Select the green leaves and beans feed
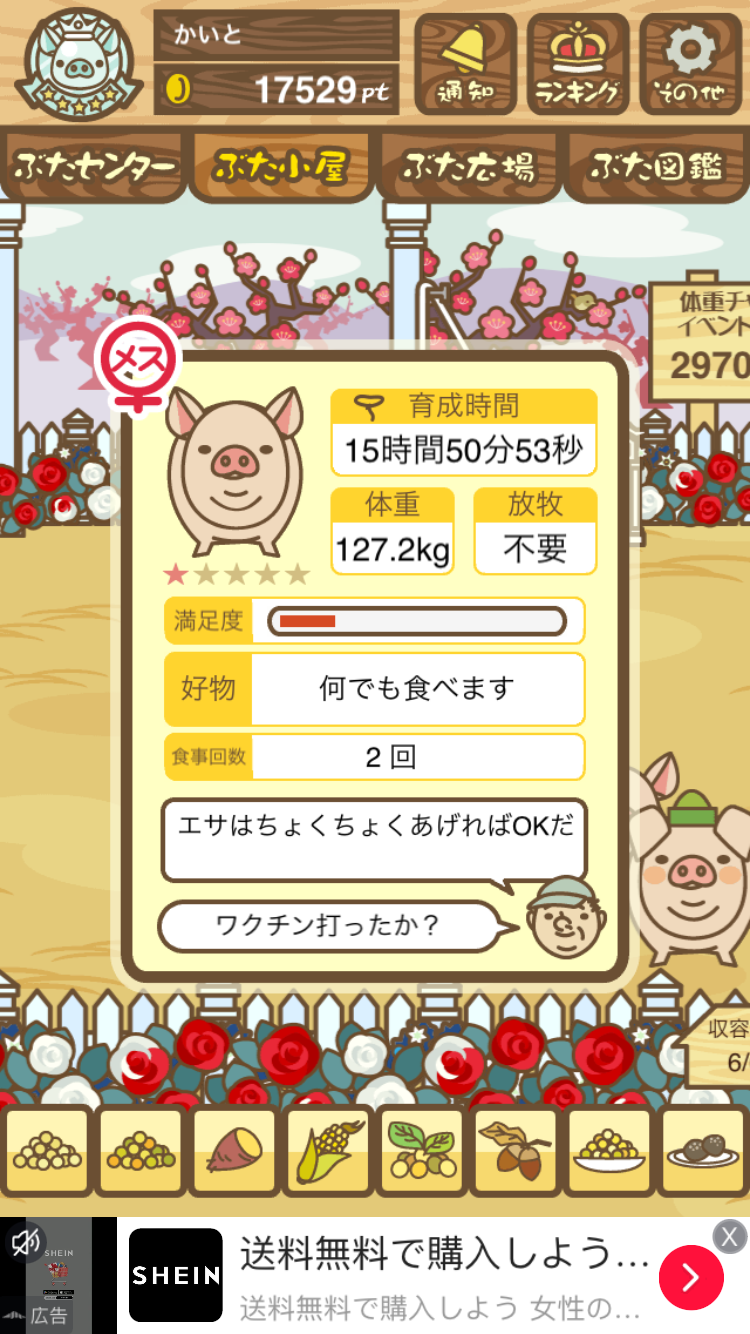This screenshot has height=1334, width=750. tap(421, 1152)
